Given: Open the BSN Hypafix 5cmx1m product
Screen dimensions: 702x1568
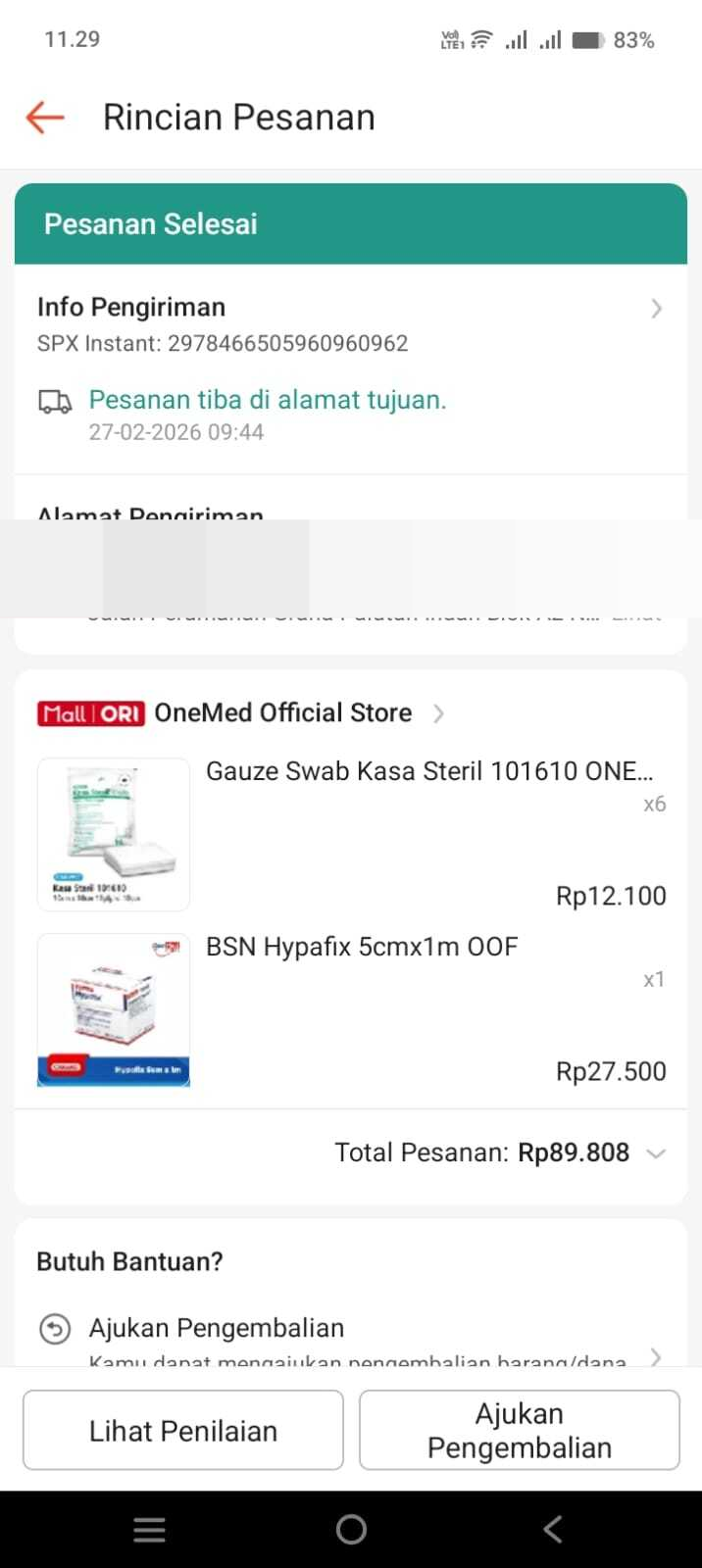Looking at the screenshot, I should coord(361,948).
